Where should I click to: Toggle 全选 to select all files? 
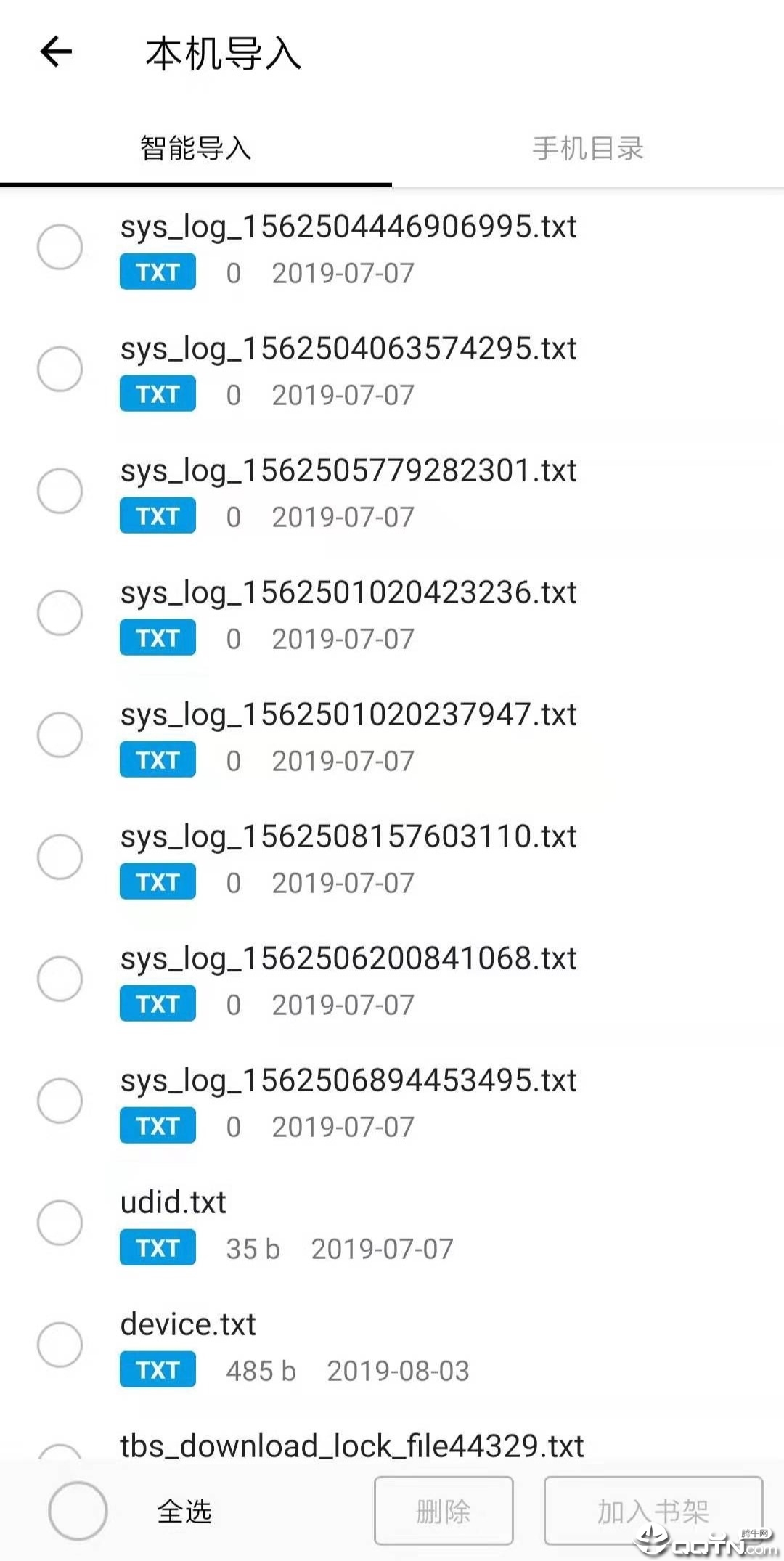pos(78,1511)
